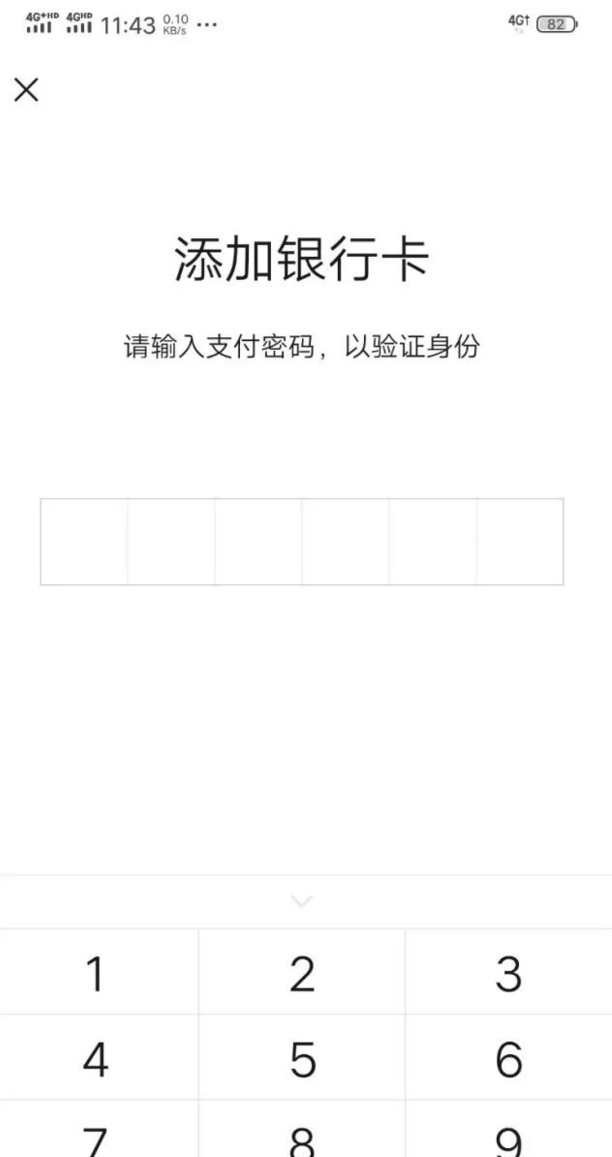Tap the payment password entry box
The width and height of the screenshot is (612, 1157).
click(x=301, y=541)
